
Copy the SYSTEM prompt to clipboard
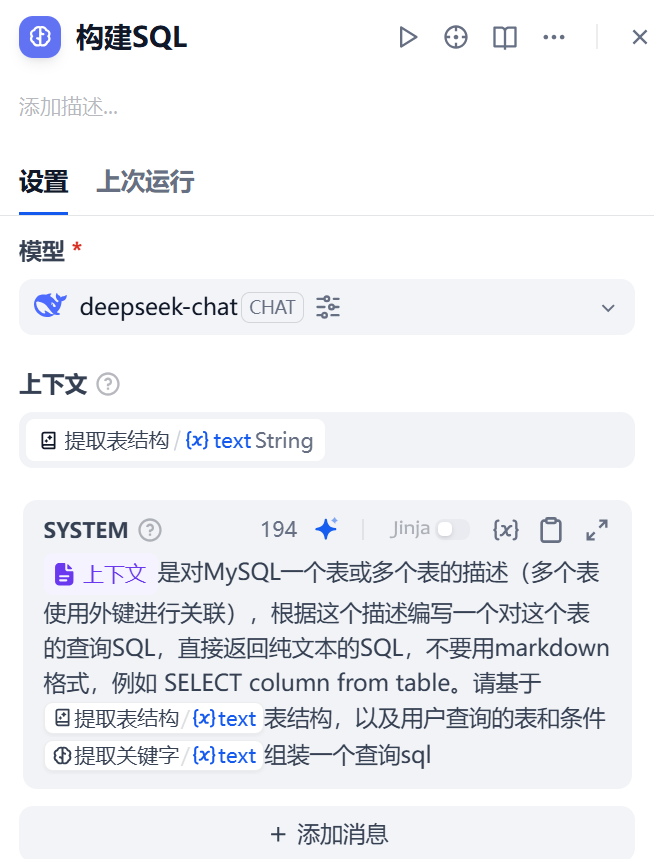pyautogui.click(x=551, y=529)
